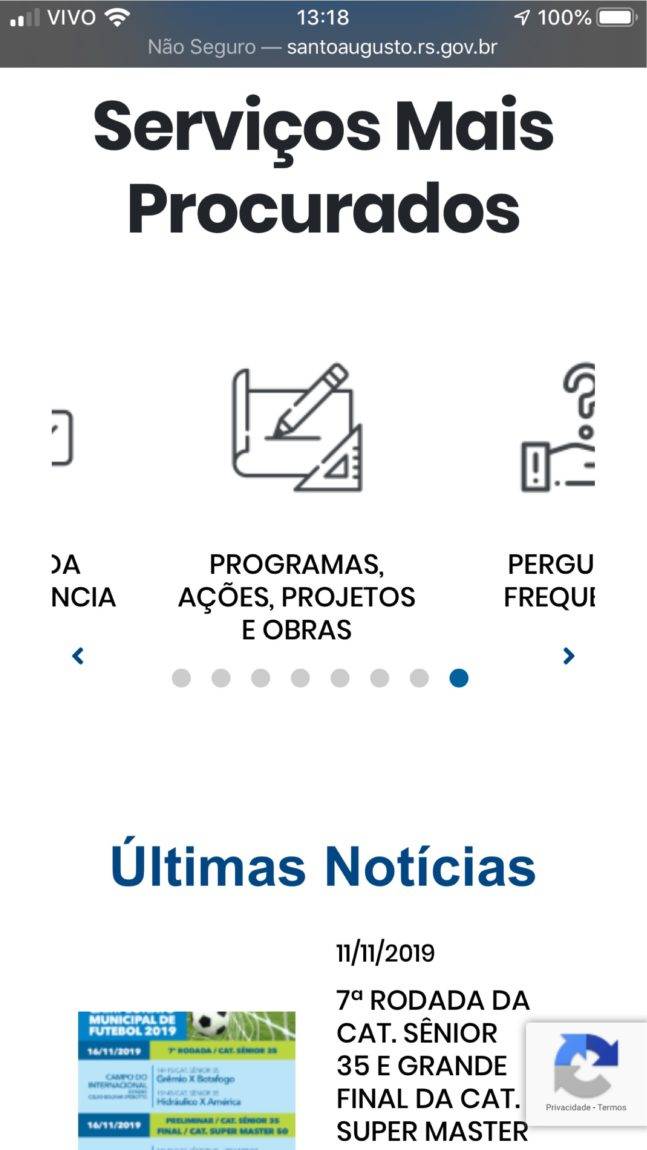Open the reCAPTCHA Termos link
This screenshot has width=647, height=1150.
612,1108
